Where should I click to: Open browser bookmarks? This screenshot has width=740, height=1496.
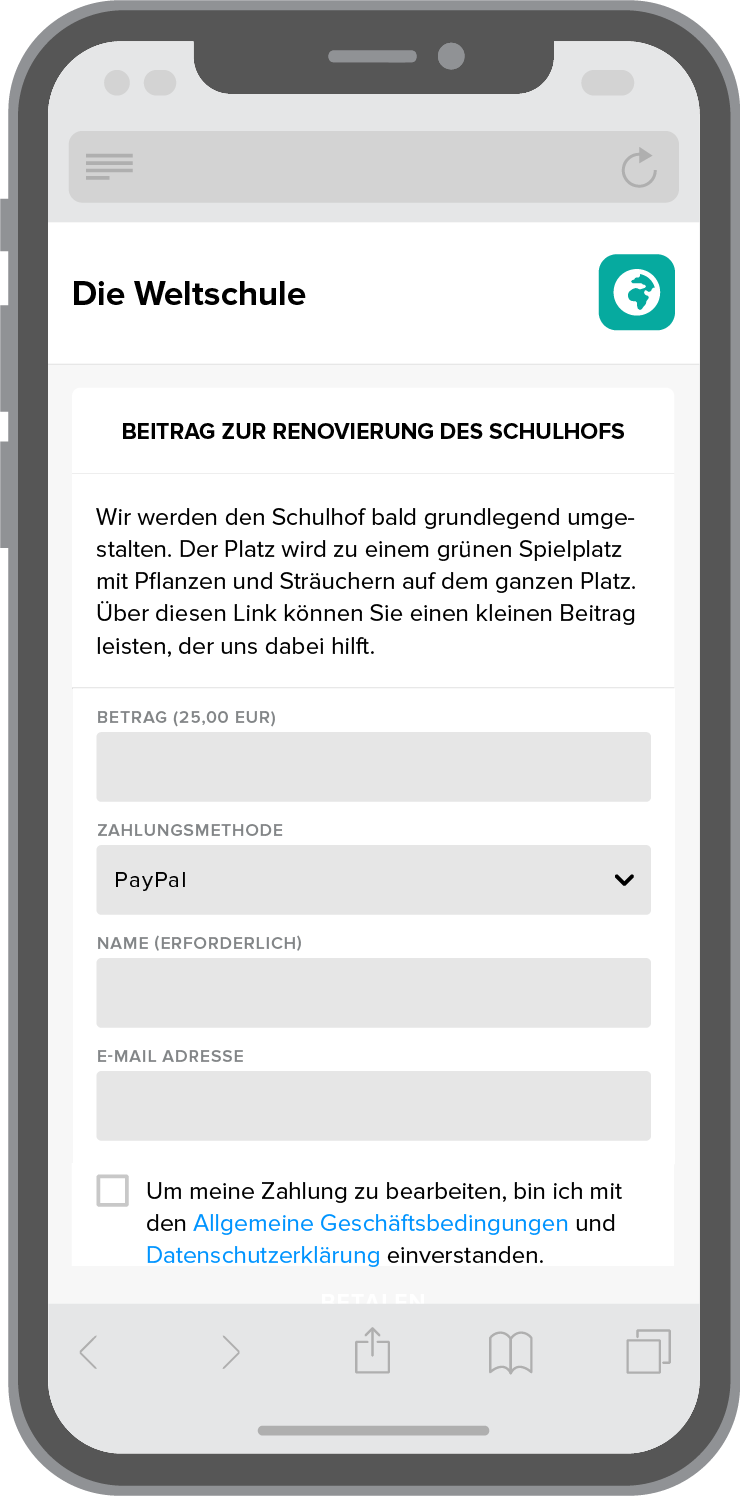click(x=510, y=1352)
